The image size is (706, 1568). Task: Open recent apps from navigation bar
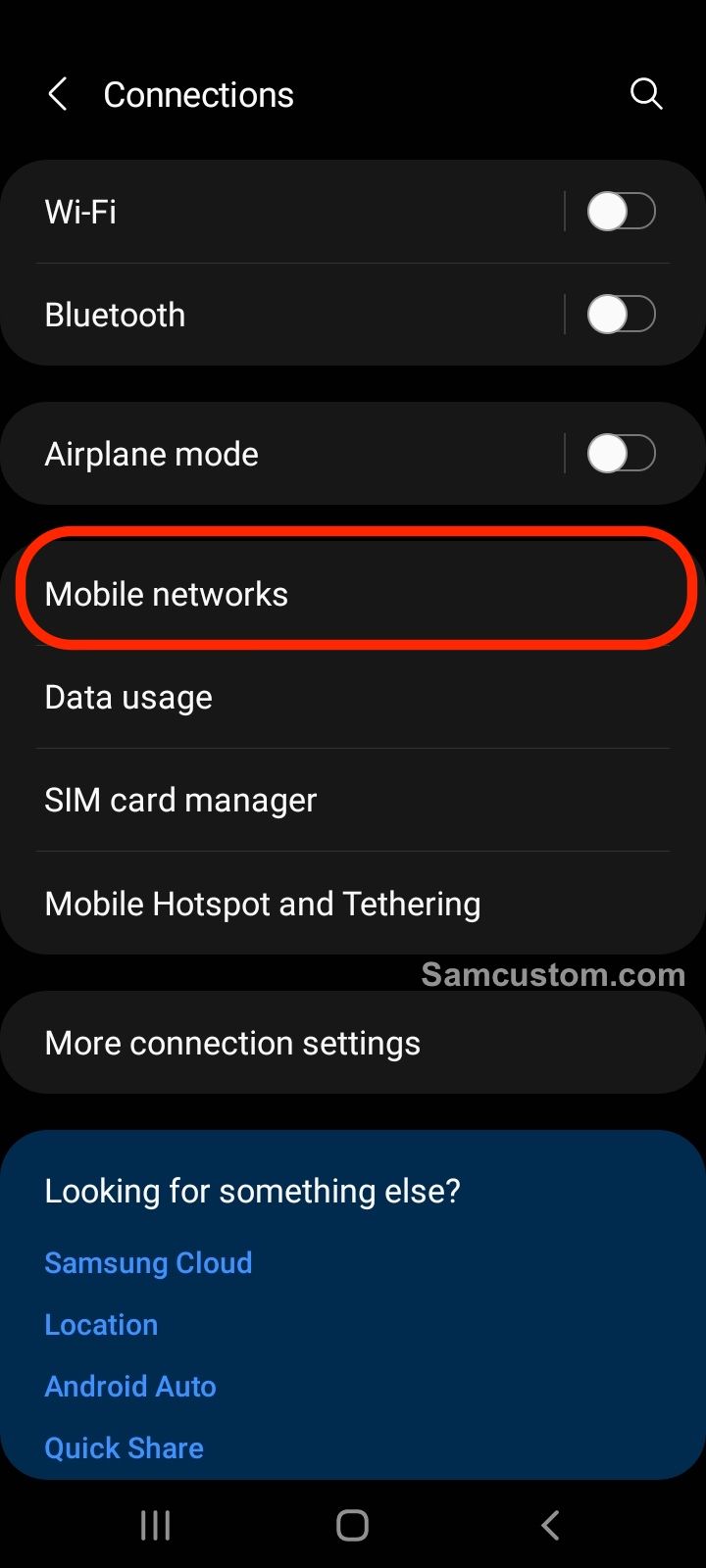155,1525
